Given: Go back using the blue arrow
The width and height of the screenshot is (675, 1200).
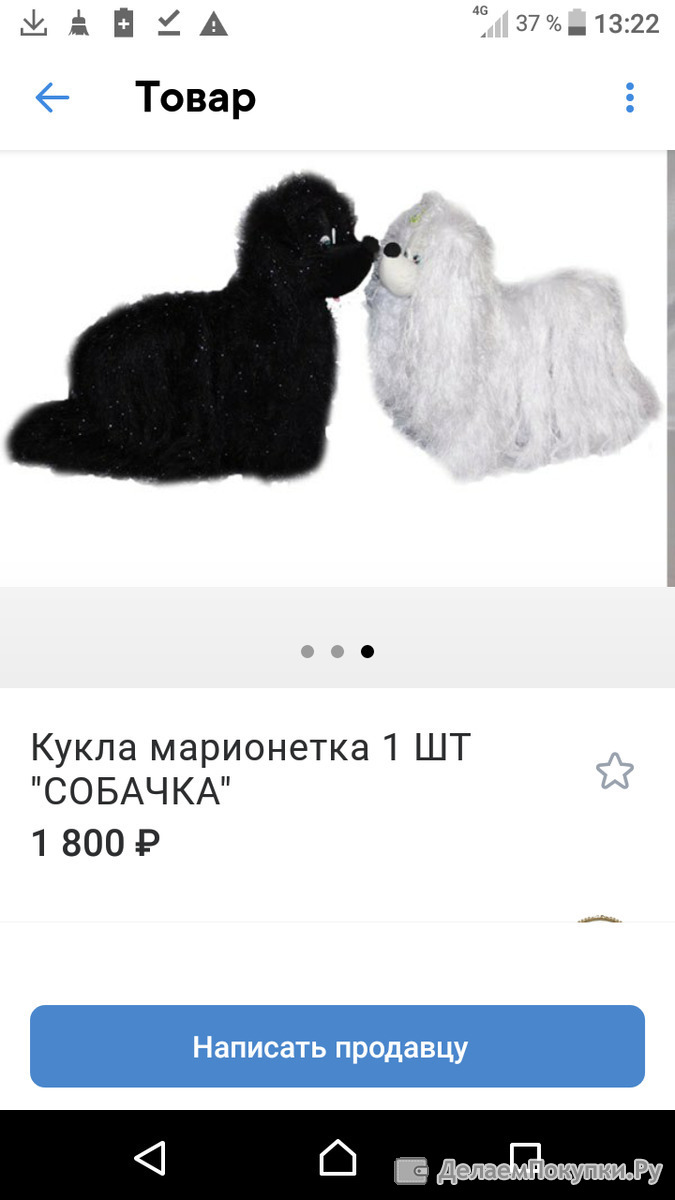Looking at the screenshot, I should pyautogui.click(x=52, y=98).
